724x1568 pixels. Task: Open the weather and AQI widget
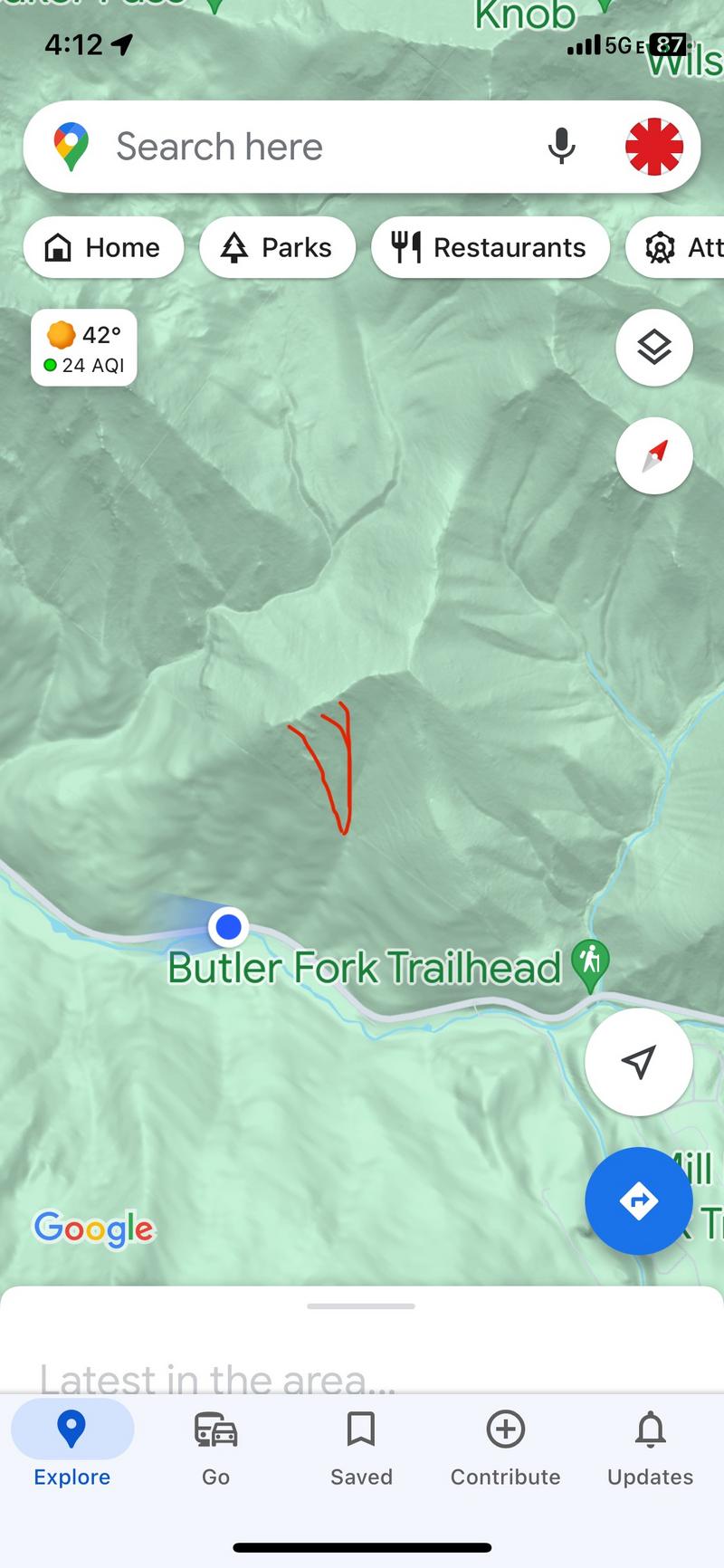tap(84, 349)
